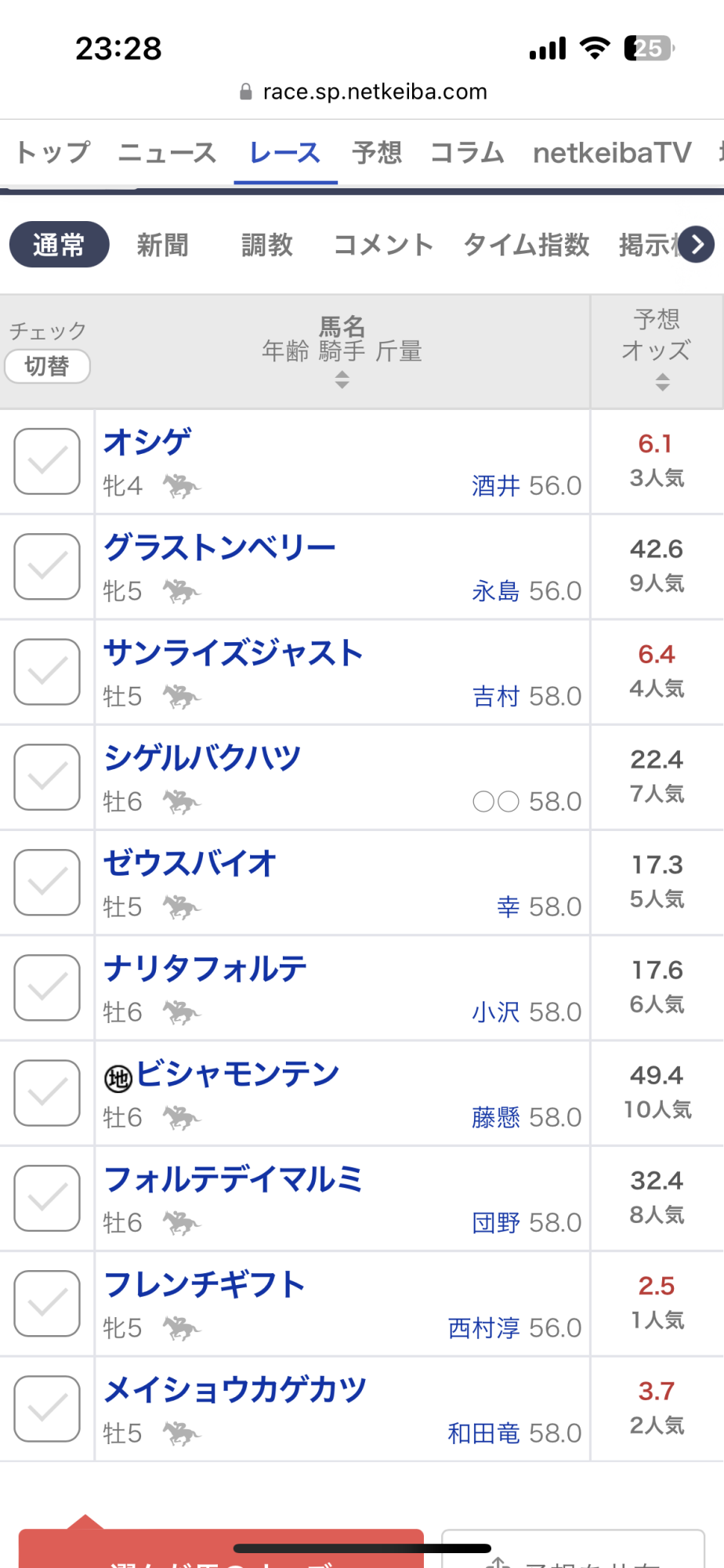Open the タイム指数 view

click(x=526, y=245)
